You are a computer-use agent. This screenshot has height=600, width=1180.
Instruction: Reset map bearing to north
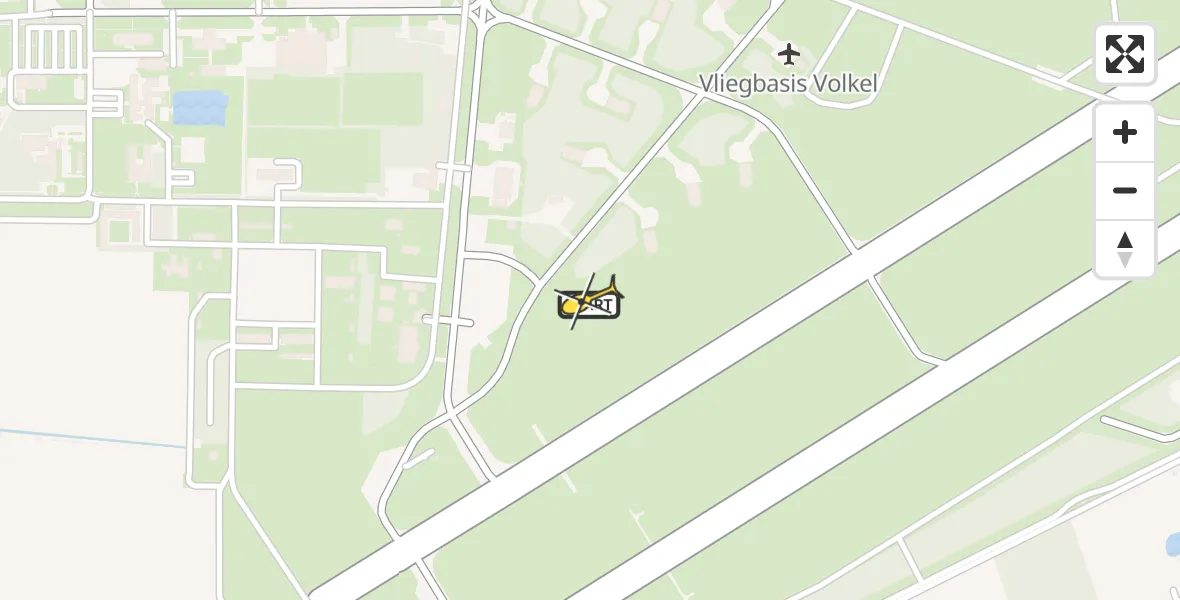pos(1124,249)
